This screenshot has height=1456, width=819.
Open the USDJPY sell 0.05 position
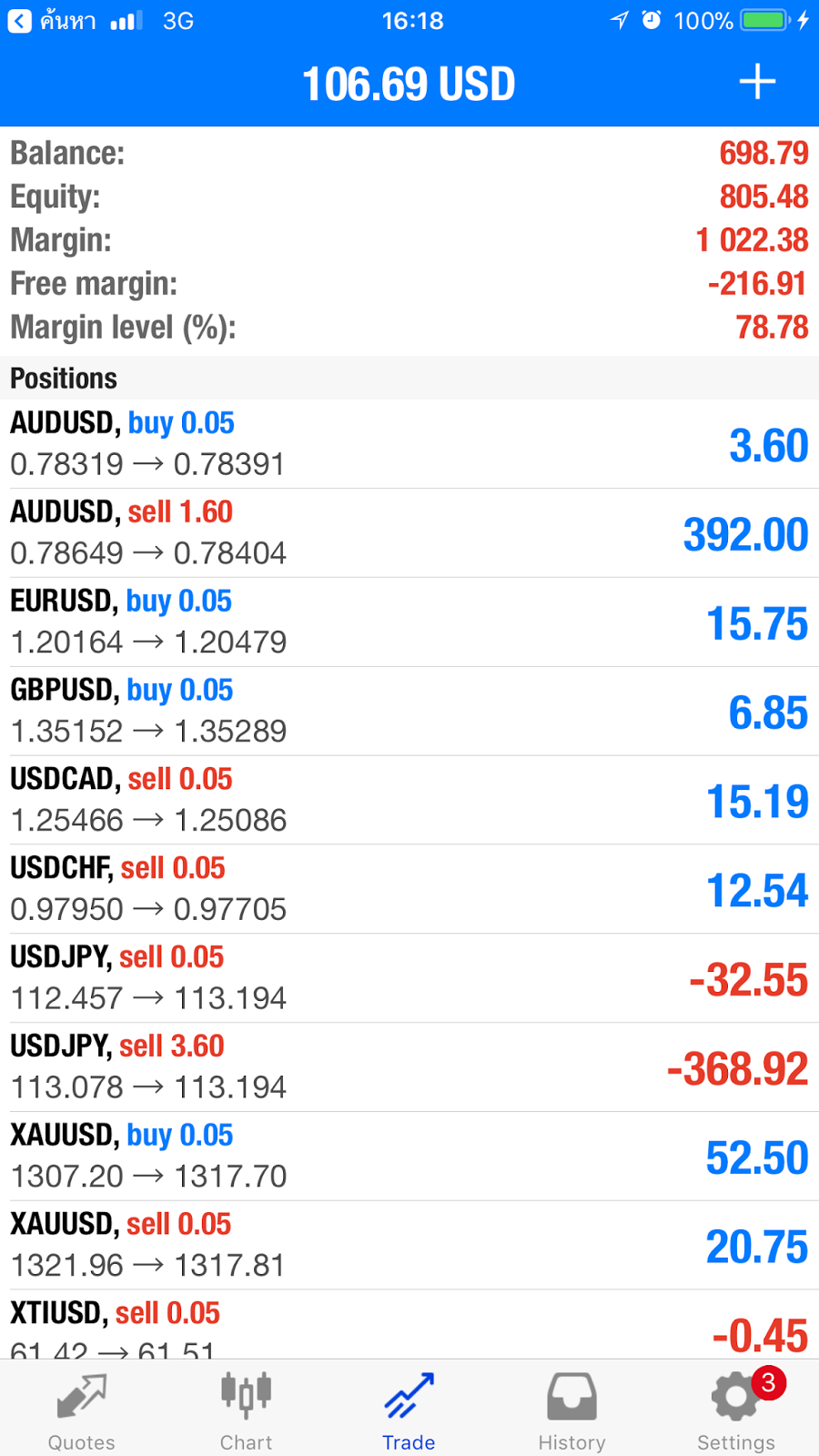coord(409,979)
